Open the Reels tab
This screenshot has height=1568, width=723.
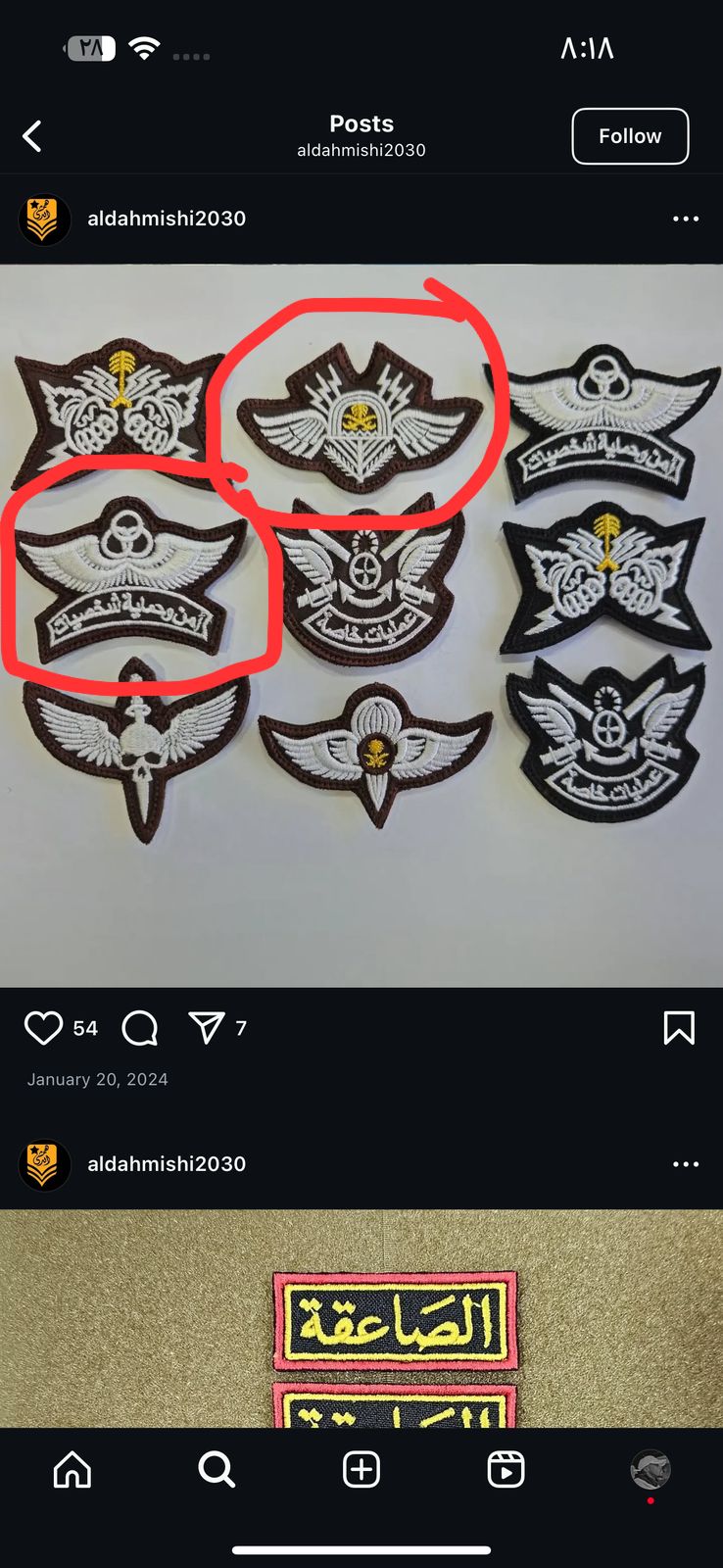pos(506,1469)
